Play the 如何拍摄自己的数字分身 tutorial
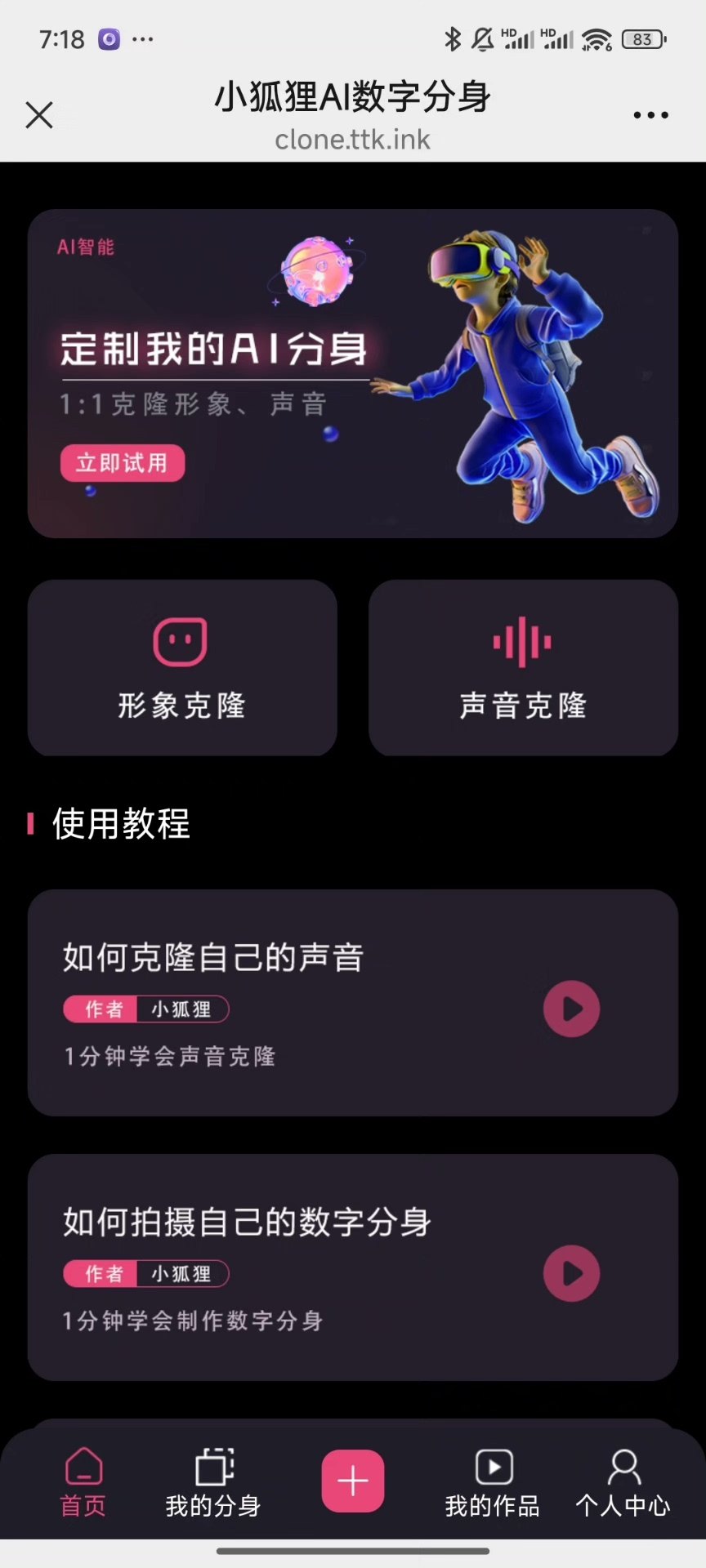Viewport: 706px width, 1568px height. [571, 1273]
